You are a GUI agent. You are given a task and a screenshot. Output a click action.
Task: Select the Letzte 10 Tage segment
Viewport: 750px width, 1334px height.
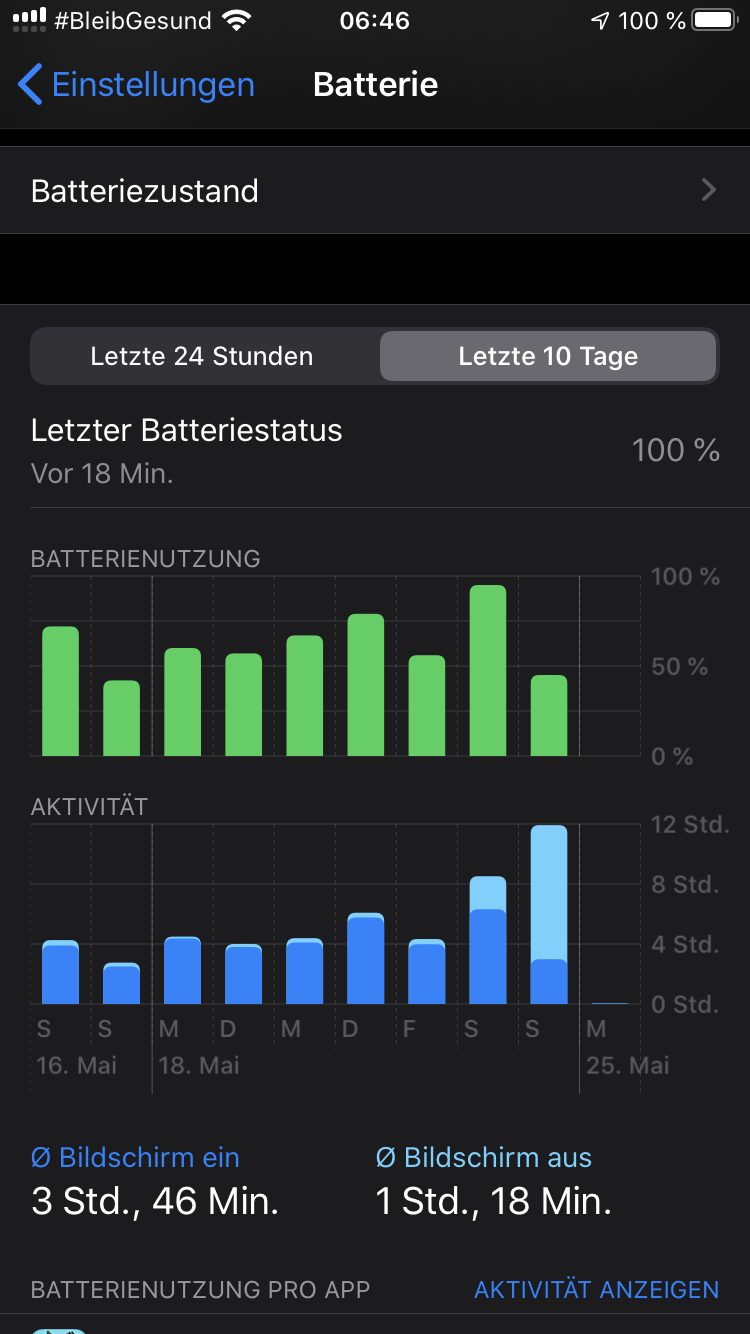[x=548, y=357]
